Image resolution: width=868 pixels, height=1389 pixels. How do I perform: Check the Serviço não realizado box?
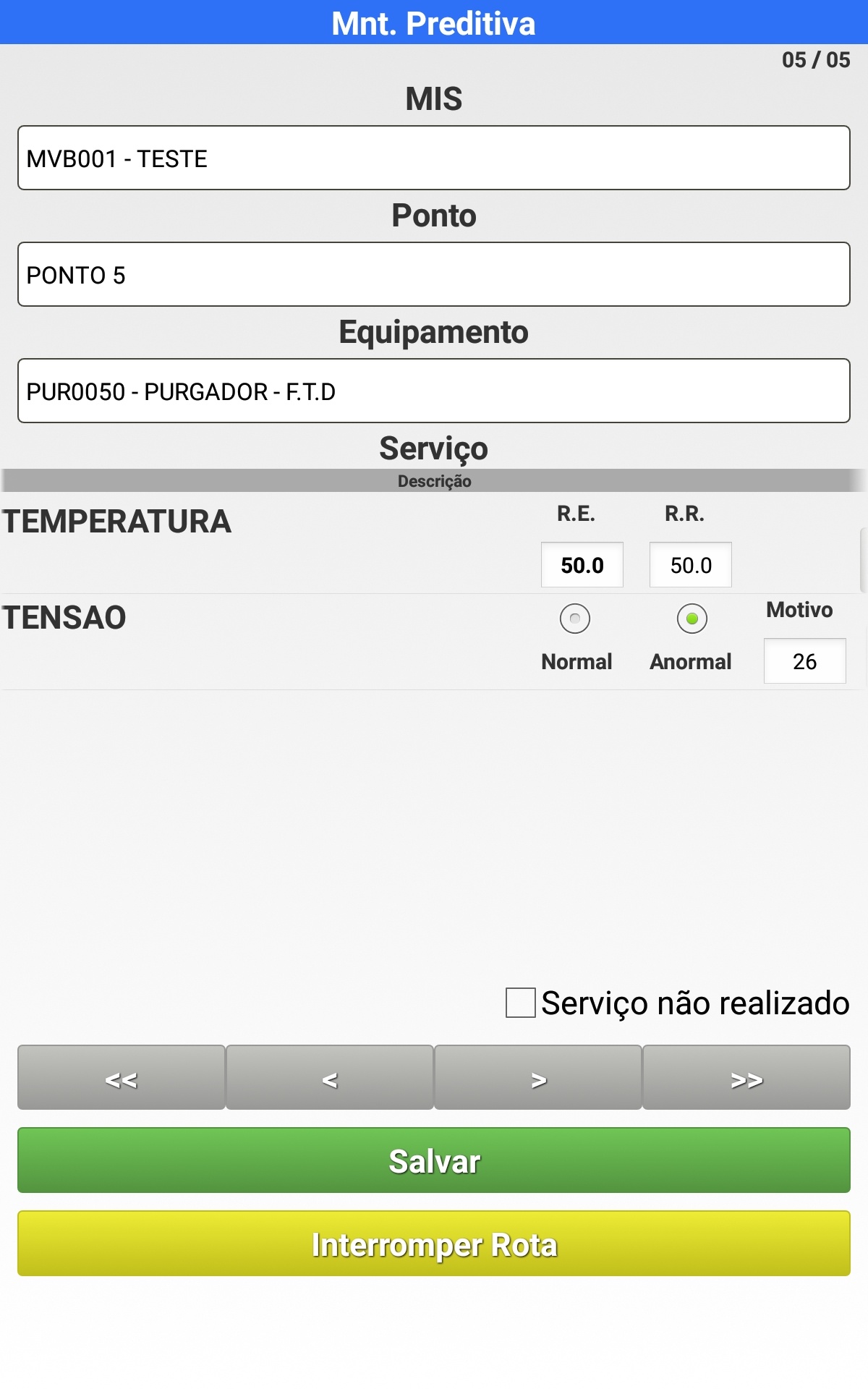pos(521,1003)
